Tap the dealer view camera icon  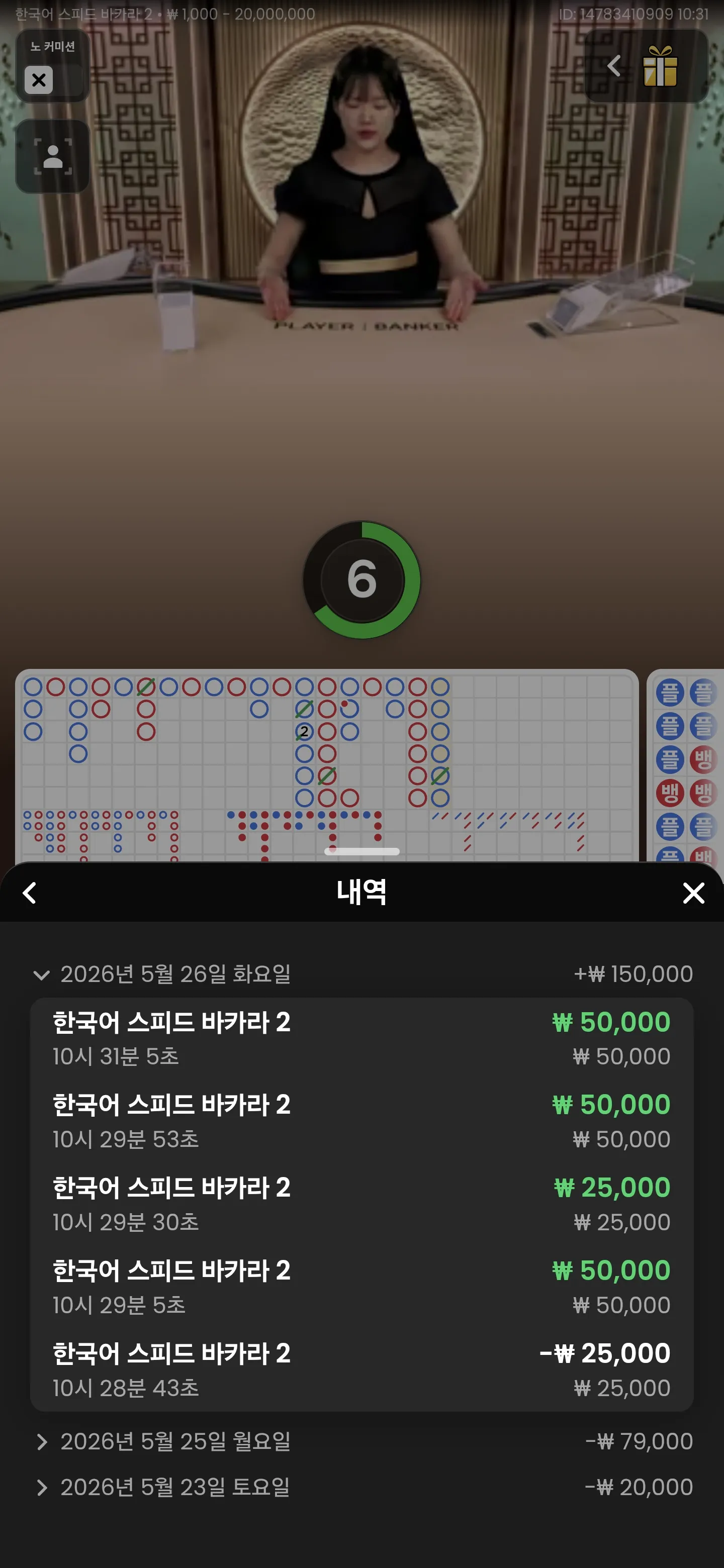(52, 156)
